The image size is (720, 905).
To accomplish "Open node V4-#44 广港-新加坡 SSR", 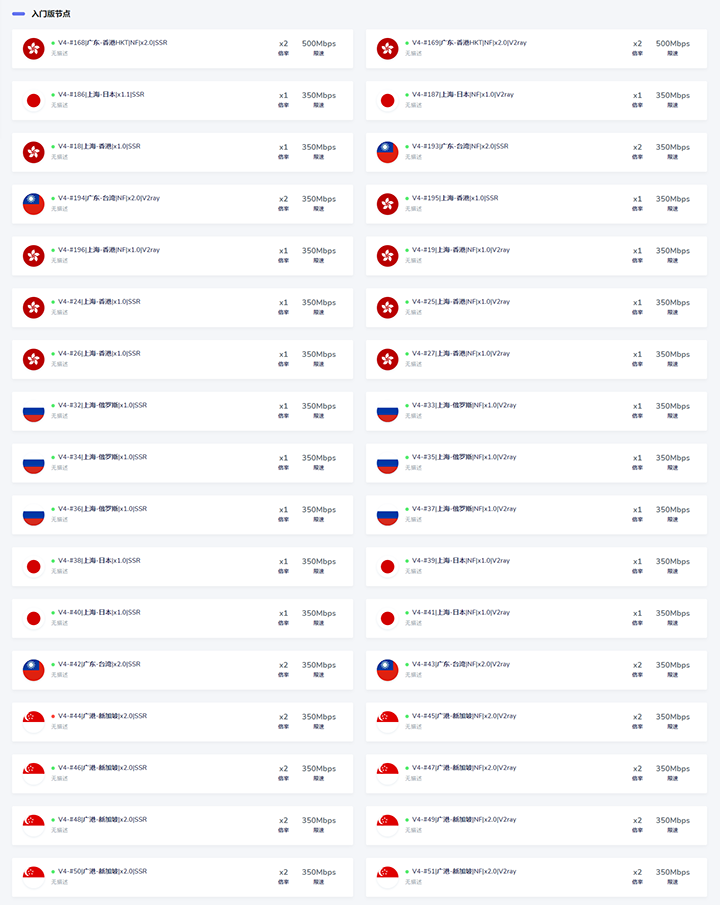I will click(x=102, y=716).
